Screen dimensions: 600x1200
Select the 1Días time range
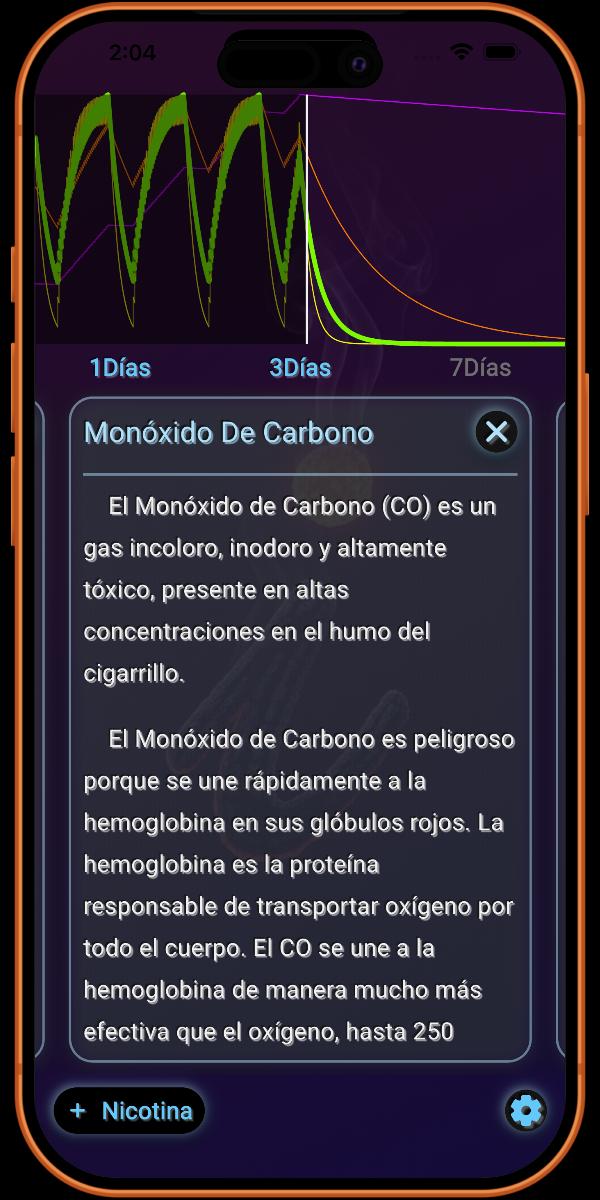coord(120,368)
